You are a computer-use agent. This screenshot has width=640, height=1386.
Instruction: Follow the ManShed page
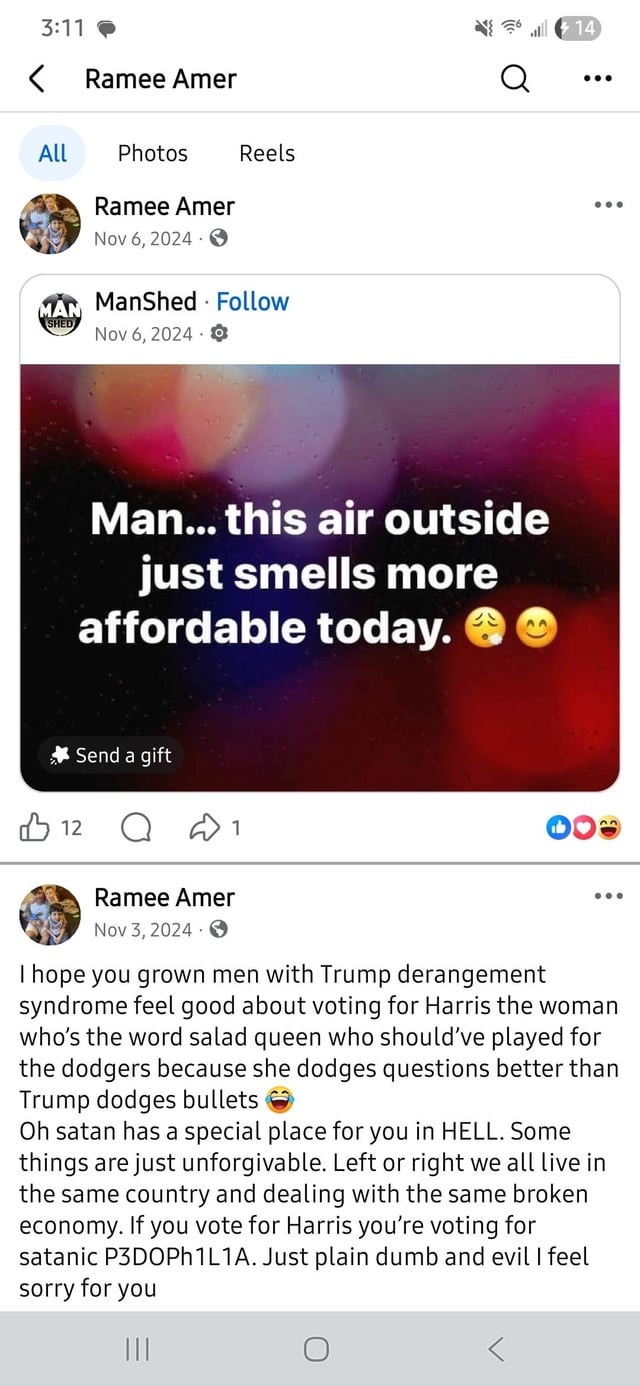pos(252,302)
